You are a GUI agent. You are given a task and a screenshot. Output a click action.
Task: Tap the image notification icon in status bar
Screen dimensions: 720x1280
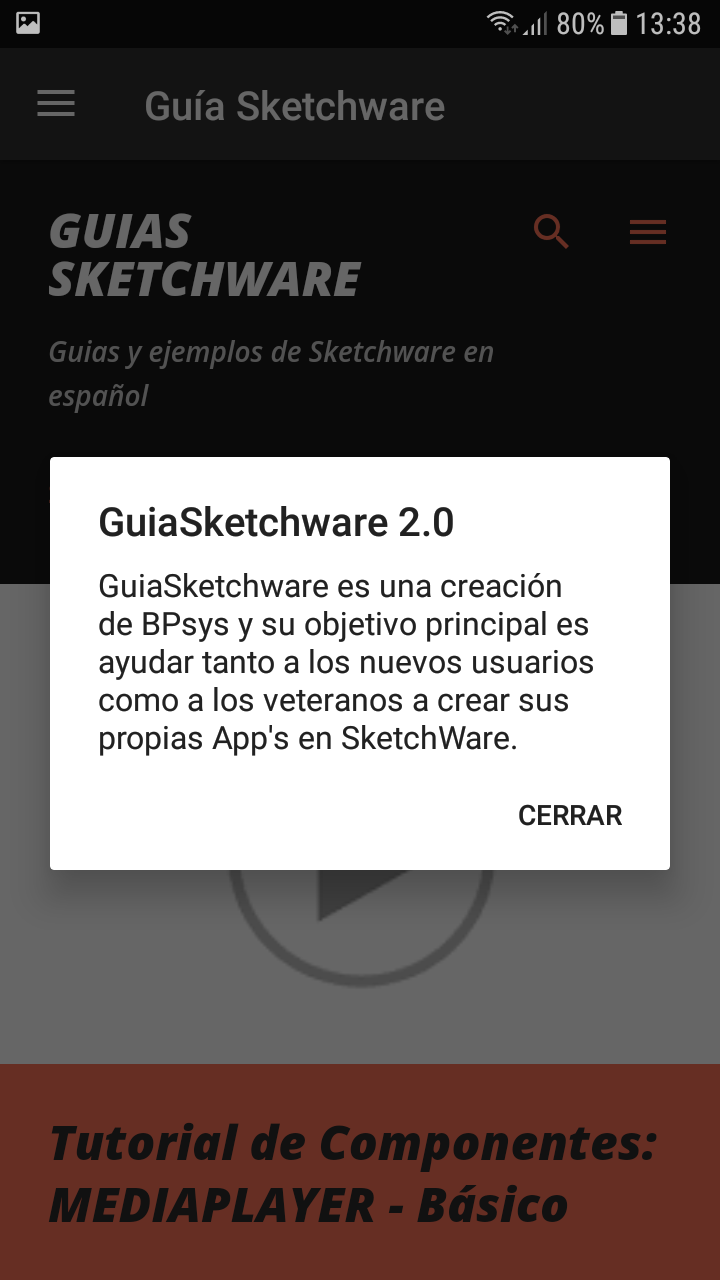(x=27, y=22)
